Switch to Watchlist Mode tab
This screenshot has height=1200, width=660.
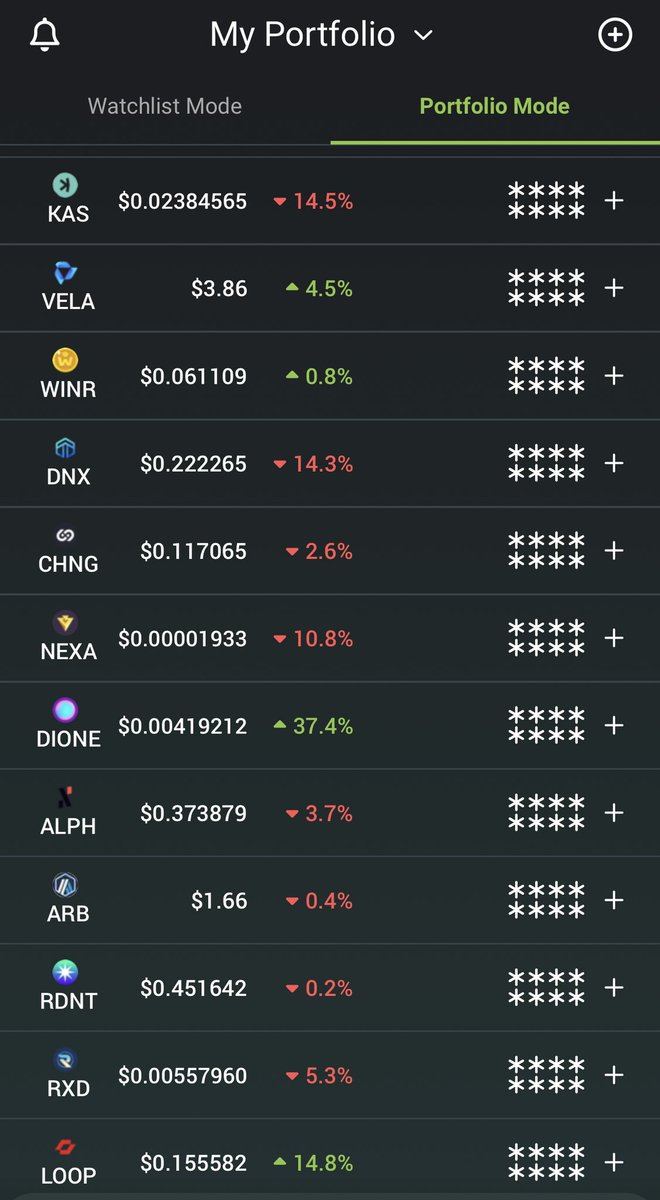click(x=165, y=106)
